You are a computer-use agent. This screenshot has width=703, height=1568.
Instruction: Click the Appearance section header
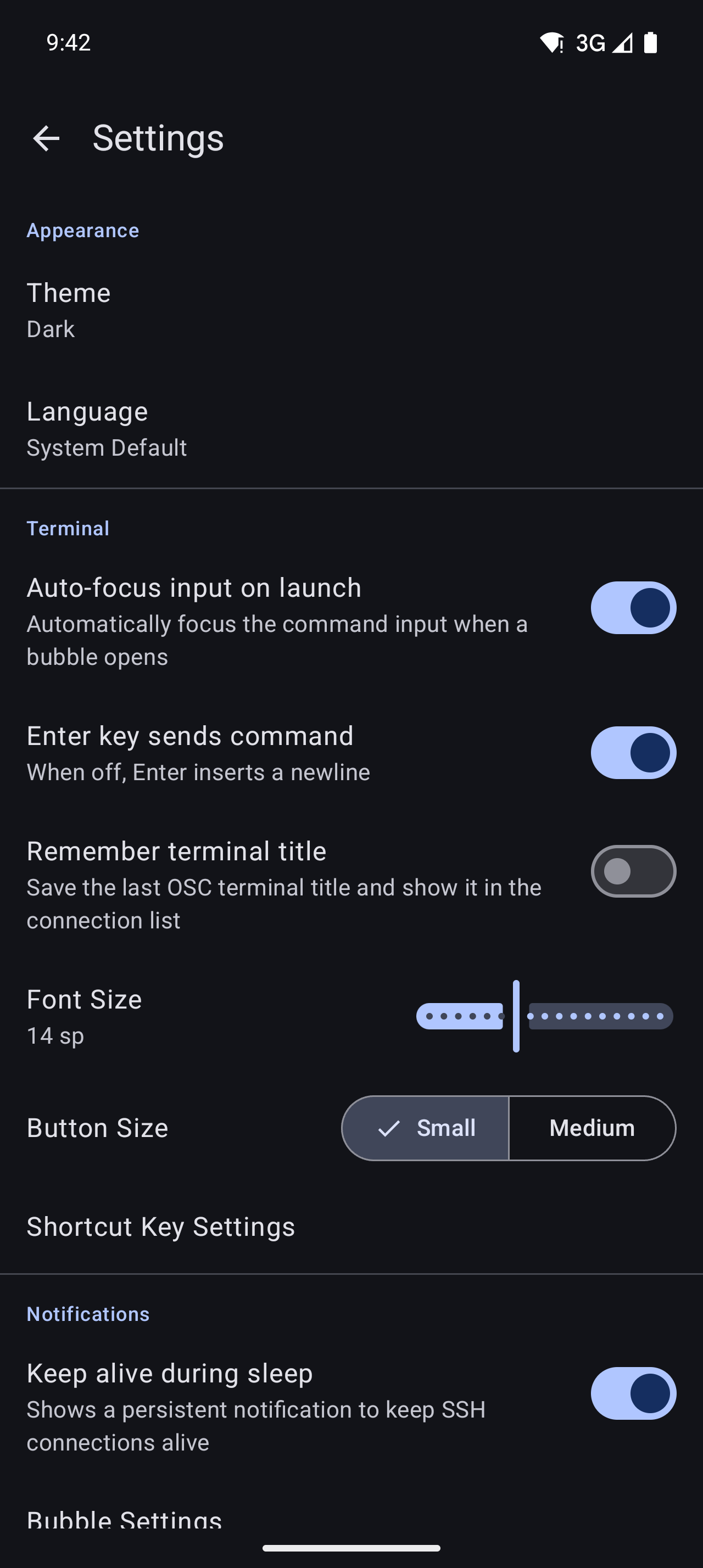[x=82, y=230]
